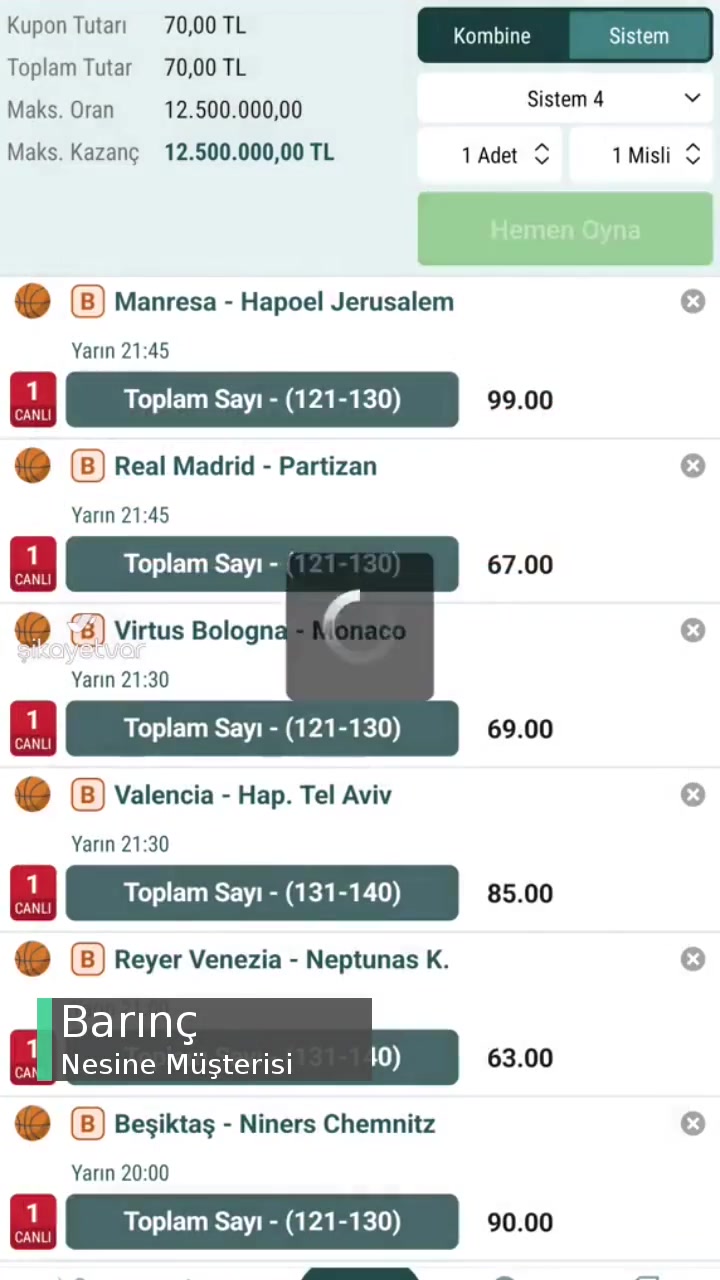The height and width of the screenshot is (1280, 720).
Task: Click the B icon next to Valencia - Hap. Tel Aviv
Action: pos(87,794)
